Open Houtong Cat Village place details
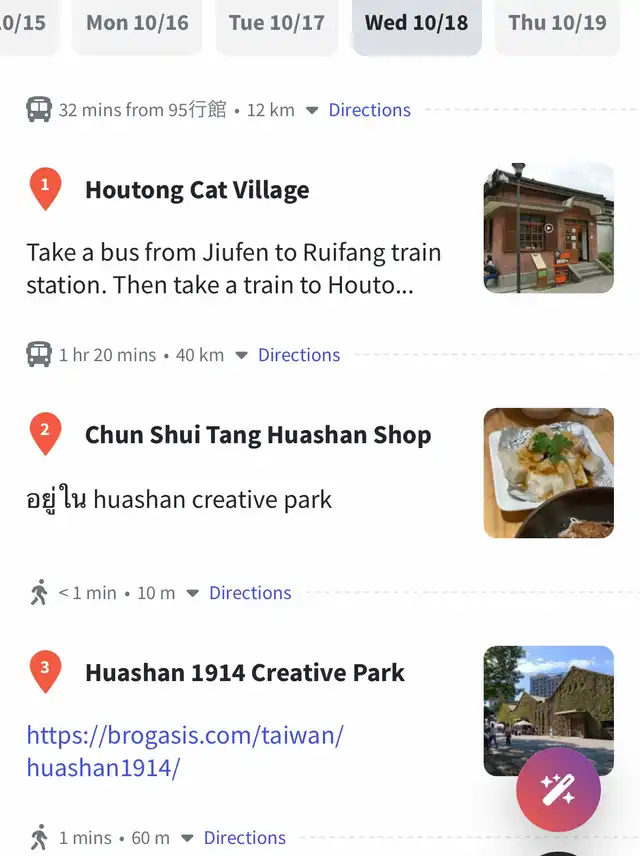Screen dimensions: 640x856 pyautogui.click(x=197, y=190)
